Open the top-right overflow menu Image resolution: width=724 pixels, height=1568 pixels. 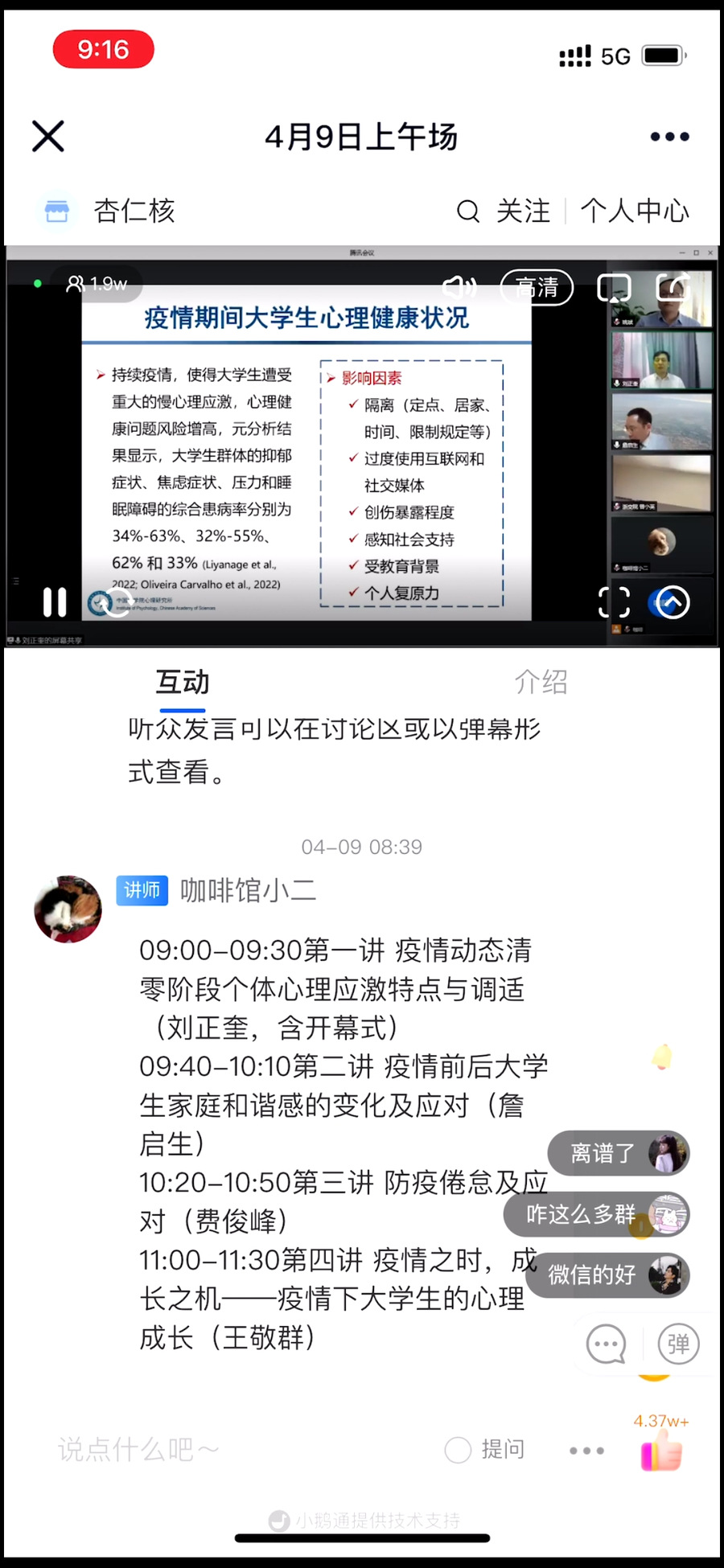[669, 137]
